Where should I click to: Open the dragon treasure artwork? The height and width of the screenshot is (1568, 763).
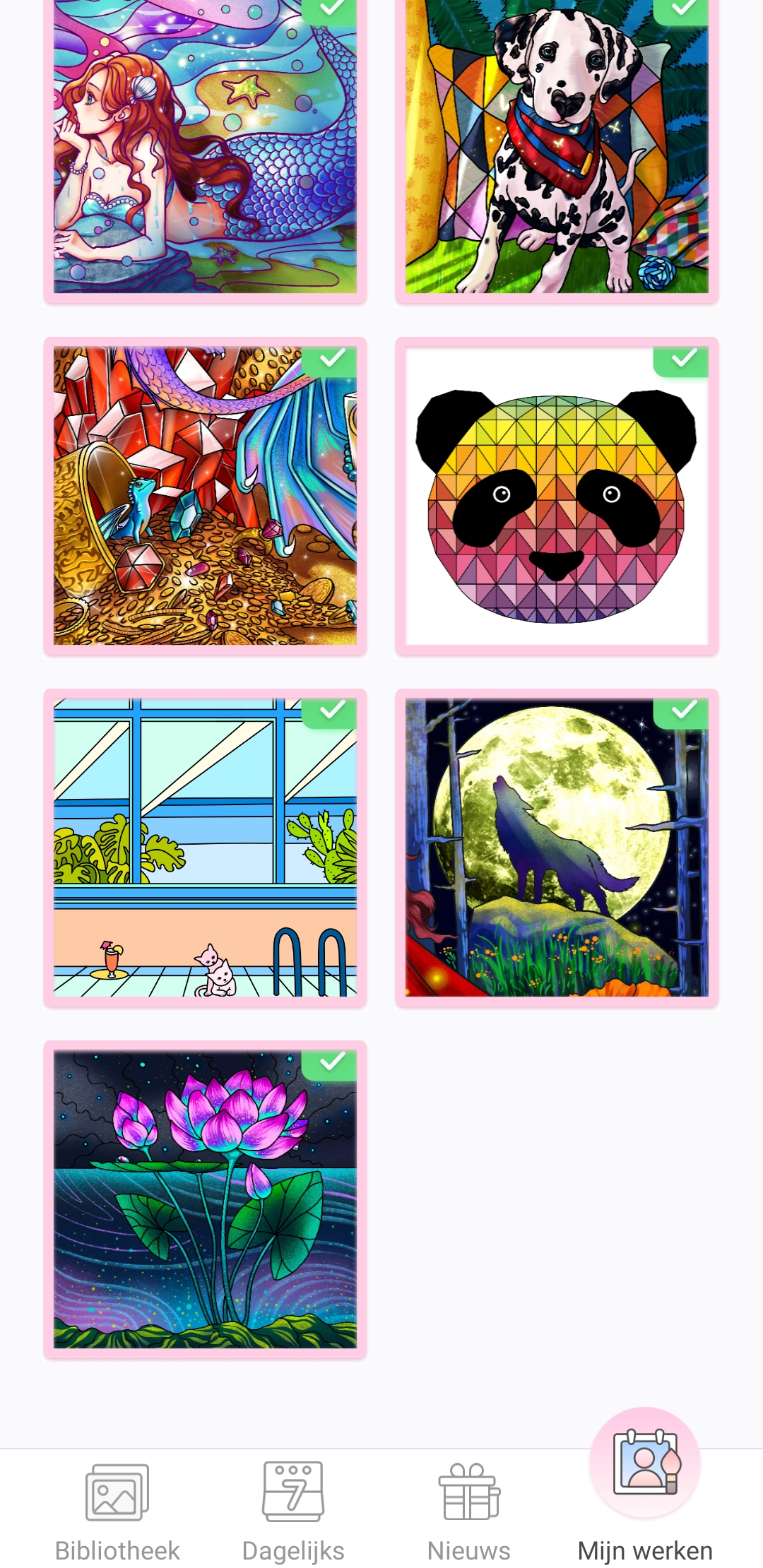point(205,496)
